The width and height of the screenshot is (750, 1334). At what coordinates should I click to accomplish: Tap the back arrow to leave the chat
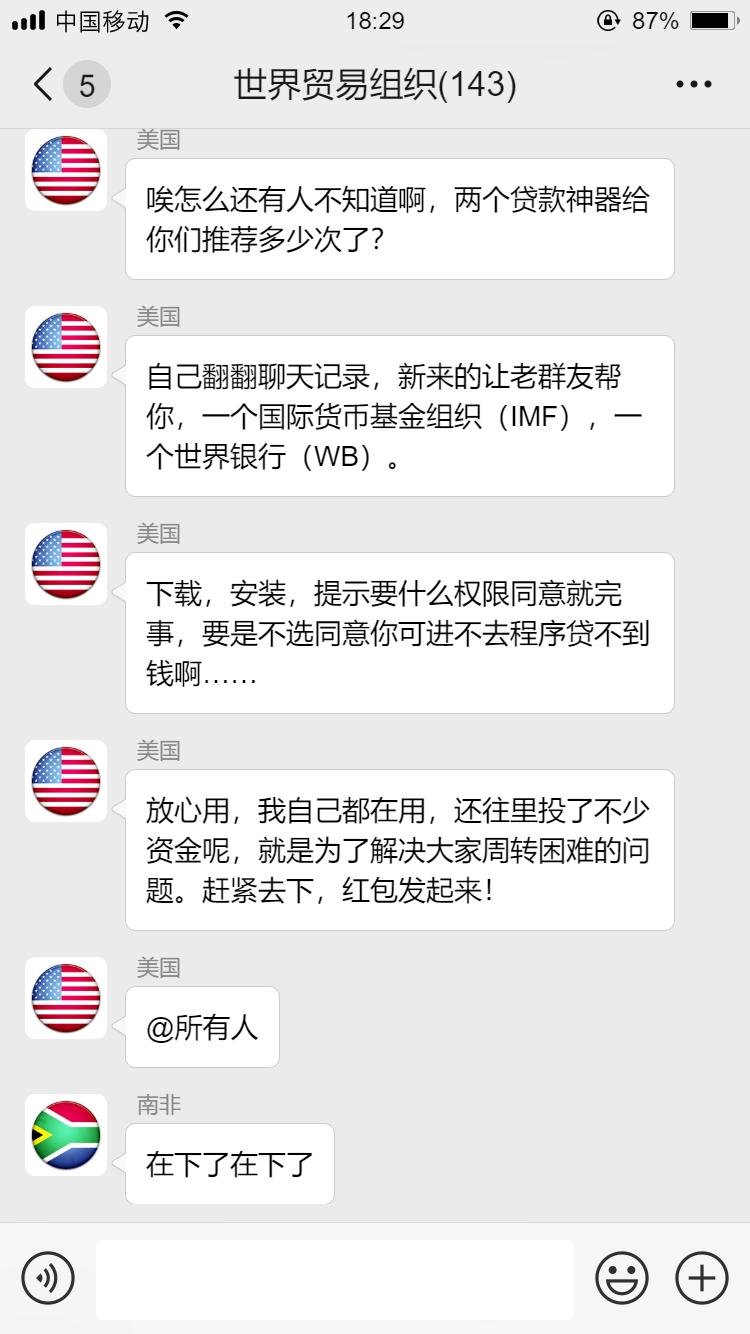point(38,84)
